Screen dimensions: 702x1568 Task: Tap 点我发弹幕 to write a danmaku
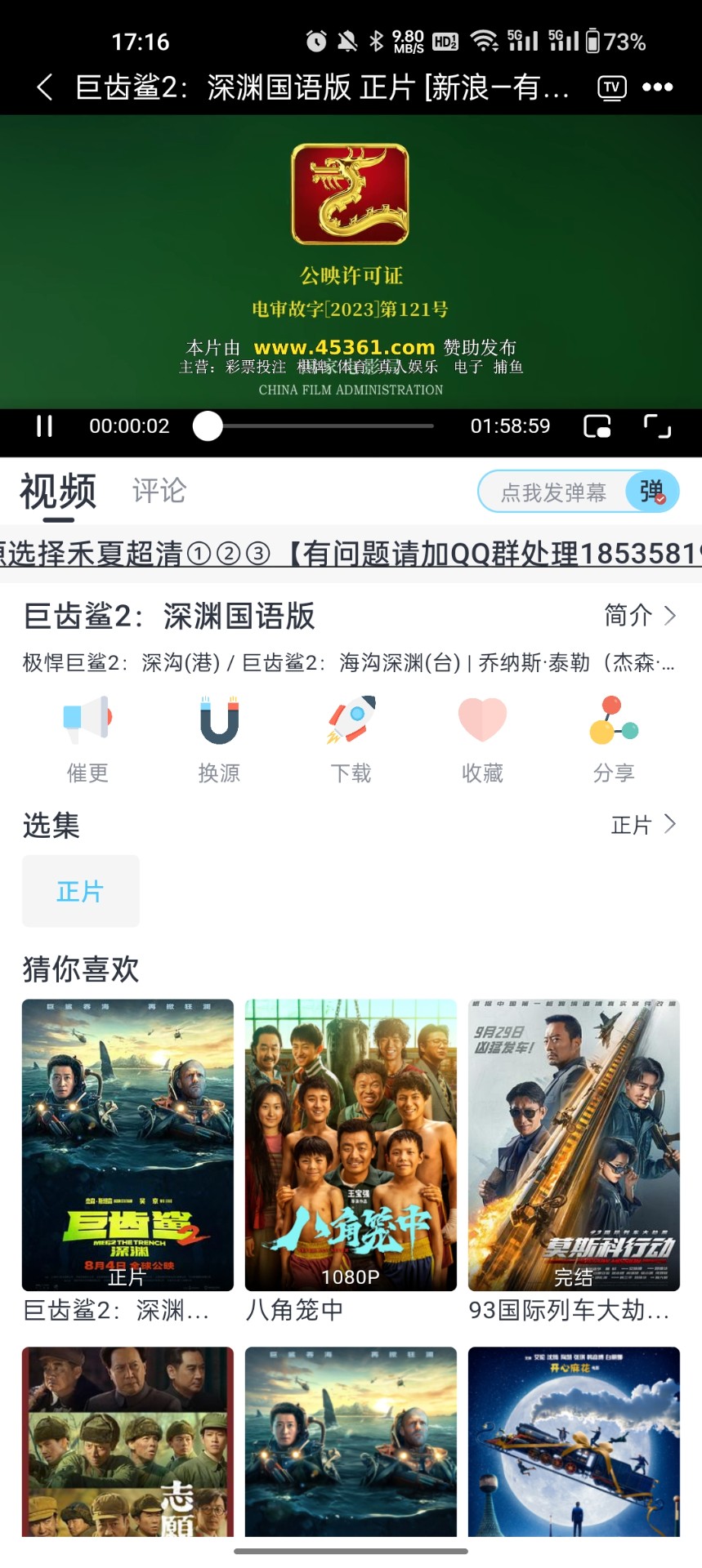(x=553, y=492)
